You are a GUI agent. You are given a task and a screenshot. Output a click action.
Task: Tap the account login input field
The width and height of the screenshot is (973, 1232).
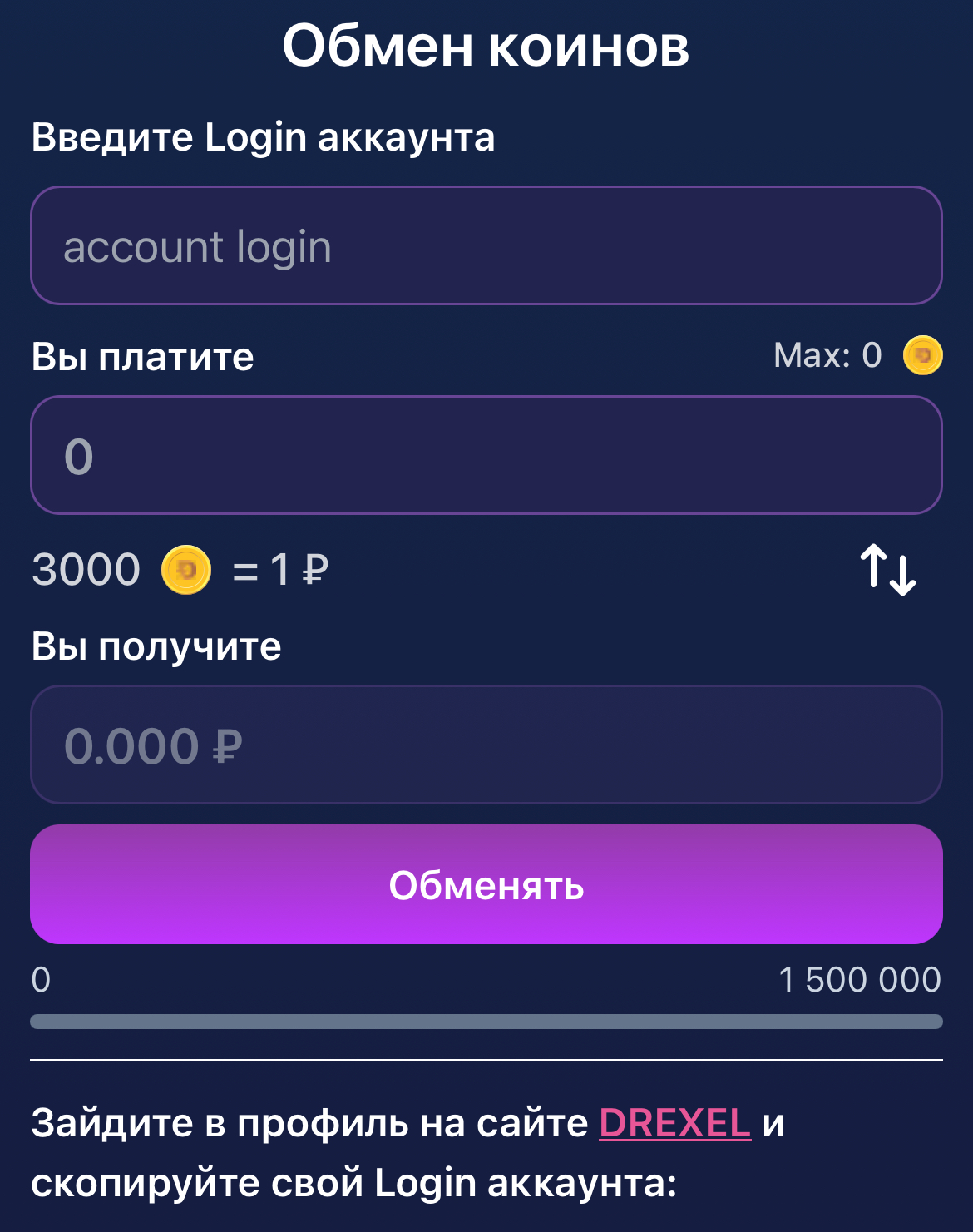click(486, 246)
